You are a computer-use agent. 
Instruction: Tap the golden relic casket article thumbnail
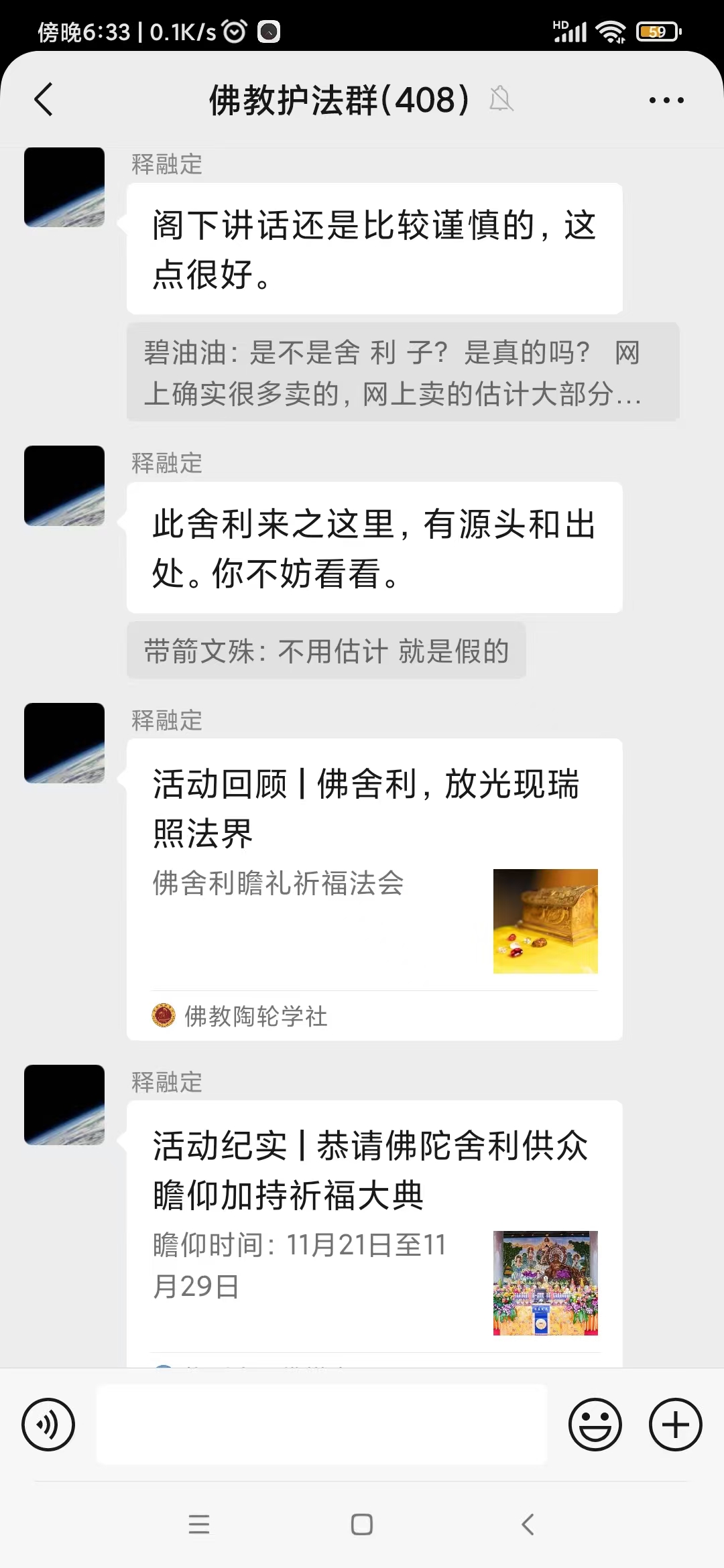click(x=544, y=921)
